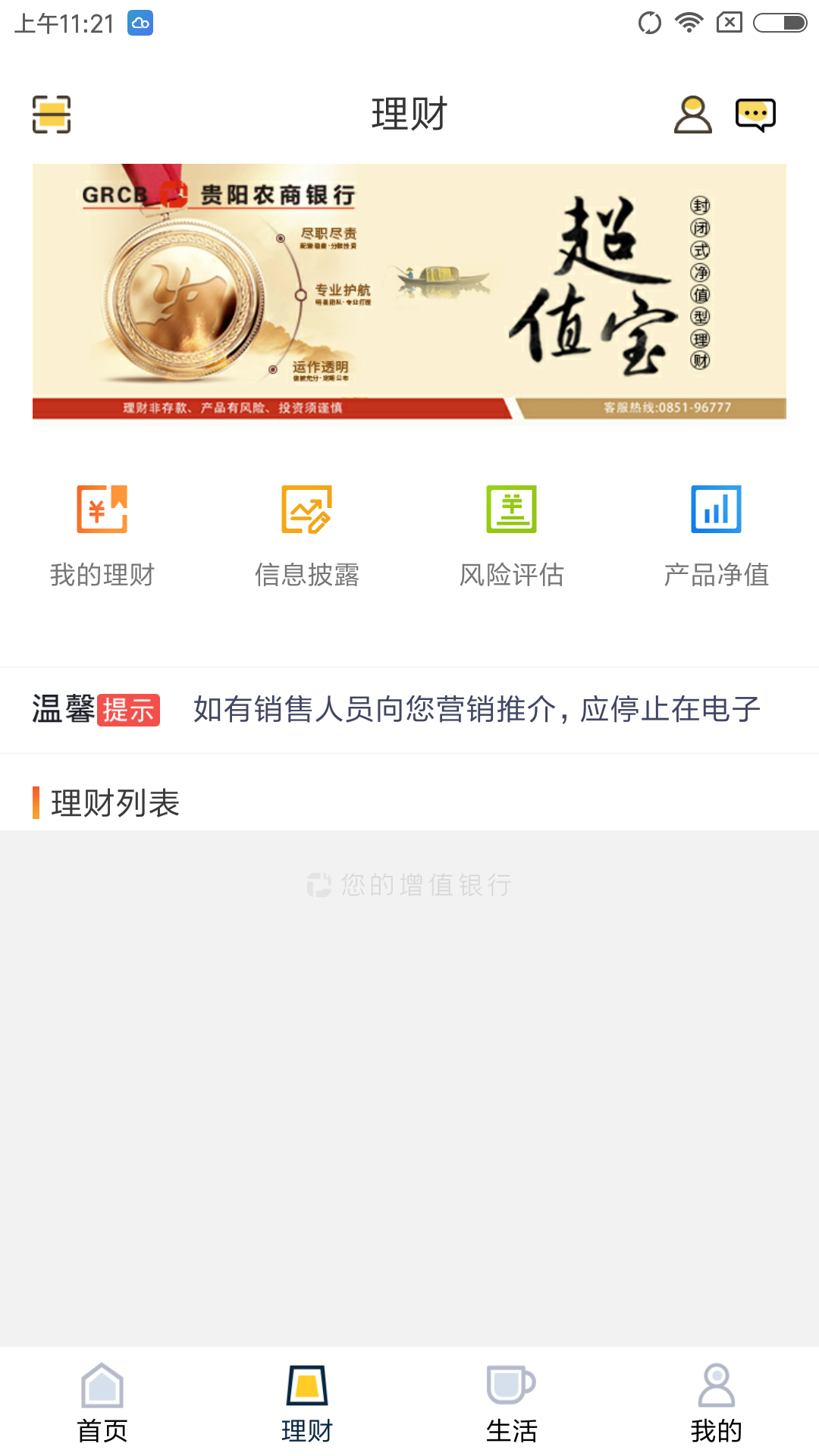Open the messages chat icon
The width and height of the screenshot is (819, 1456).
[755, 115]
